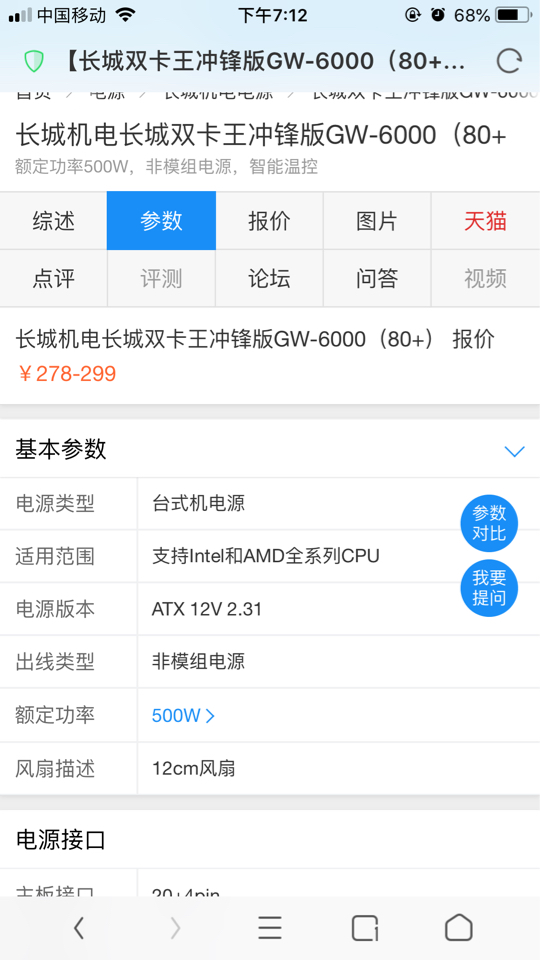Open the 天猫 tab
This screenshot has width=540, height=960.
486,221
